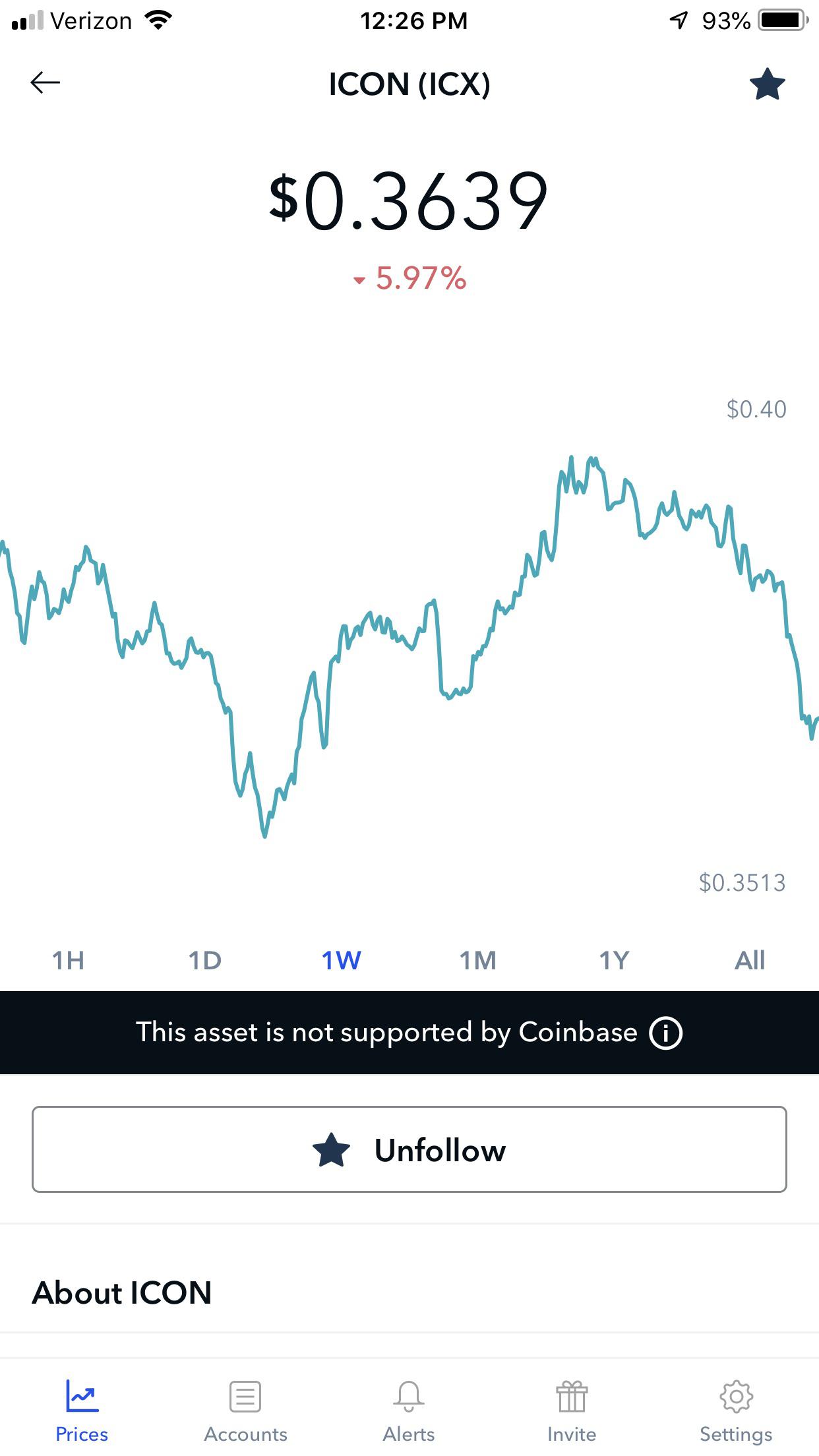Switch chart to 1D range
Viewport: 819px width, 1456px height.
204,960
